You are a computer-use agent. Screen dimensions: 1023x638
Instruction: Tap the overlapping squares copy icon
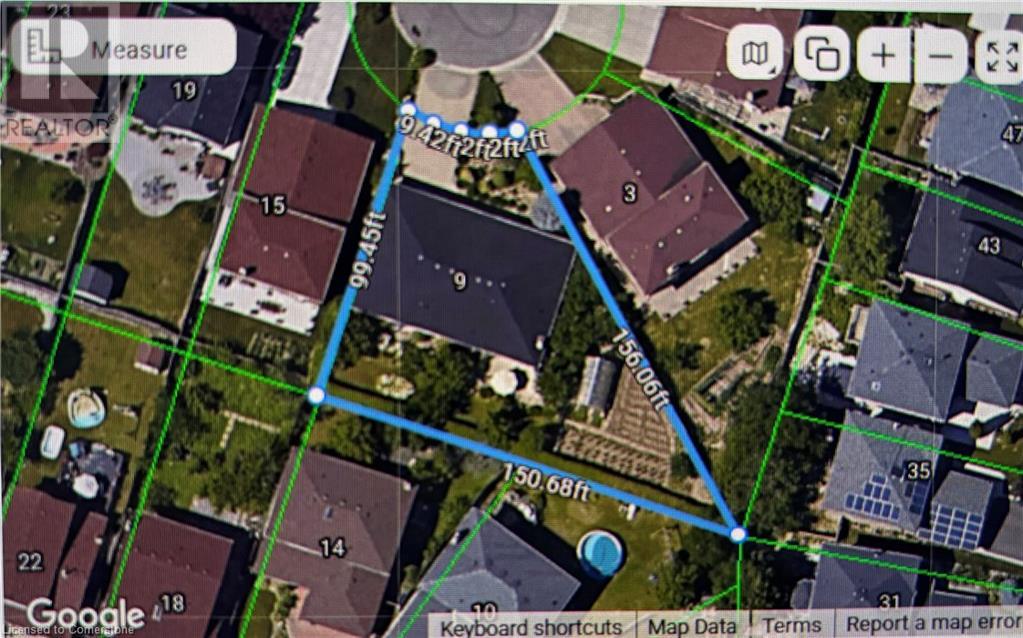coord(822,54)
